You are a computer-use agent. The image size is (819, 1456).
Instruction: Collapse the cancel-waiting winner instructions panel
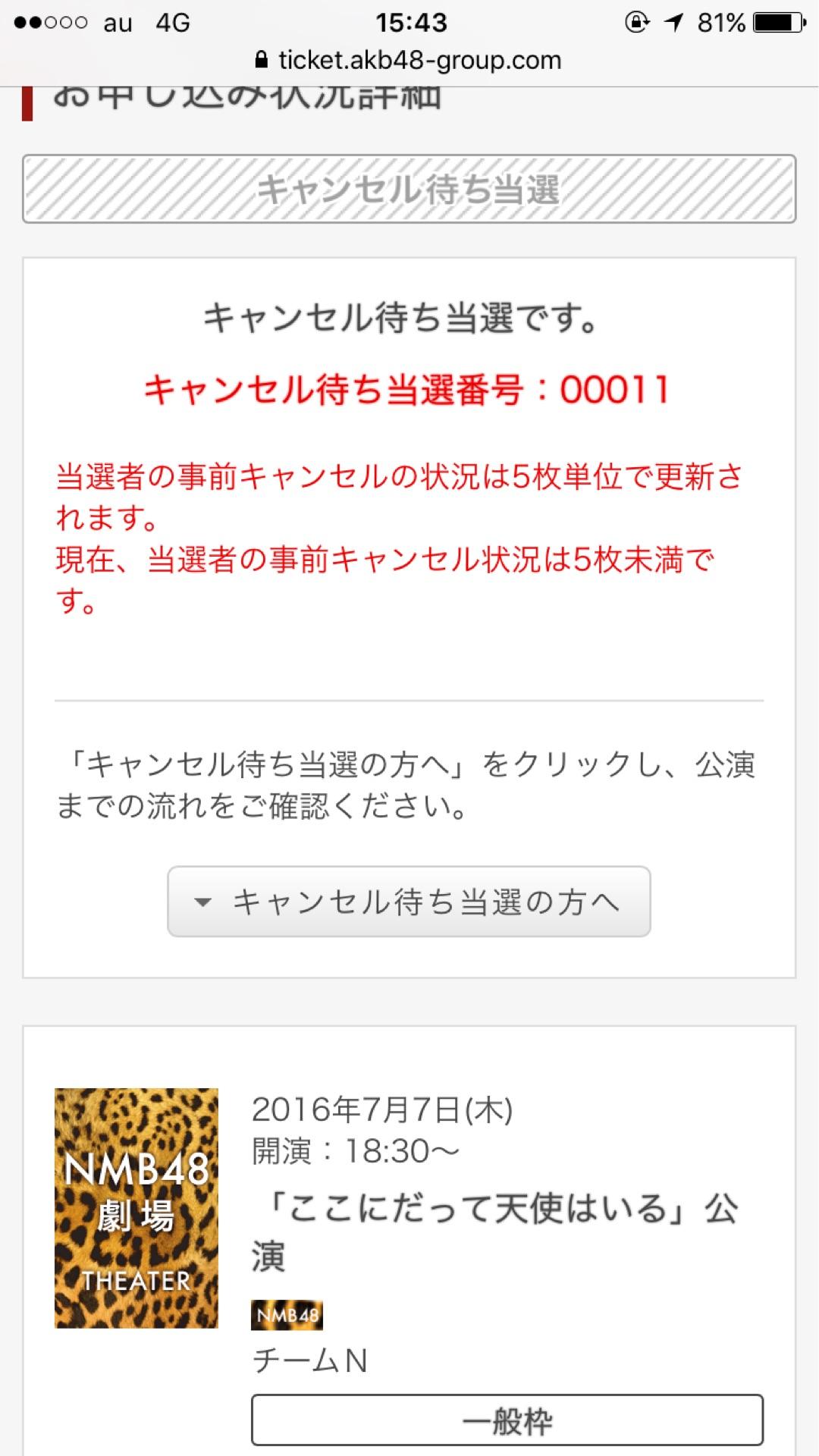tap(409, 902)
